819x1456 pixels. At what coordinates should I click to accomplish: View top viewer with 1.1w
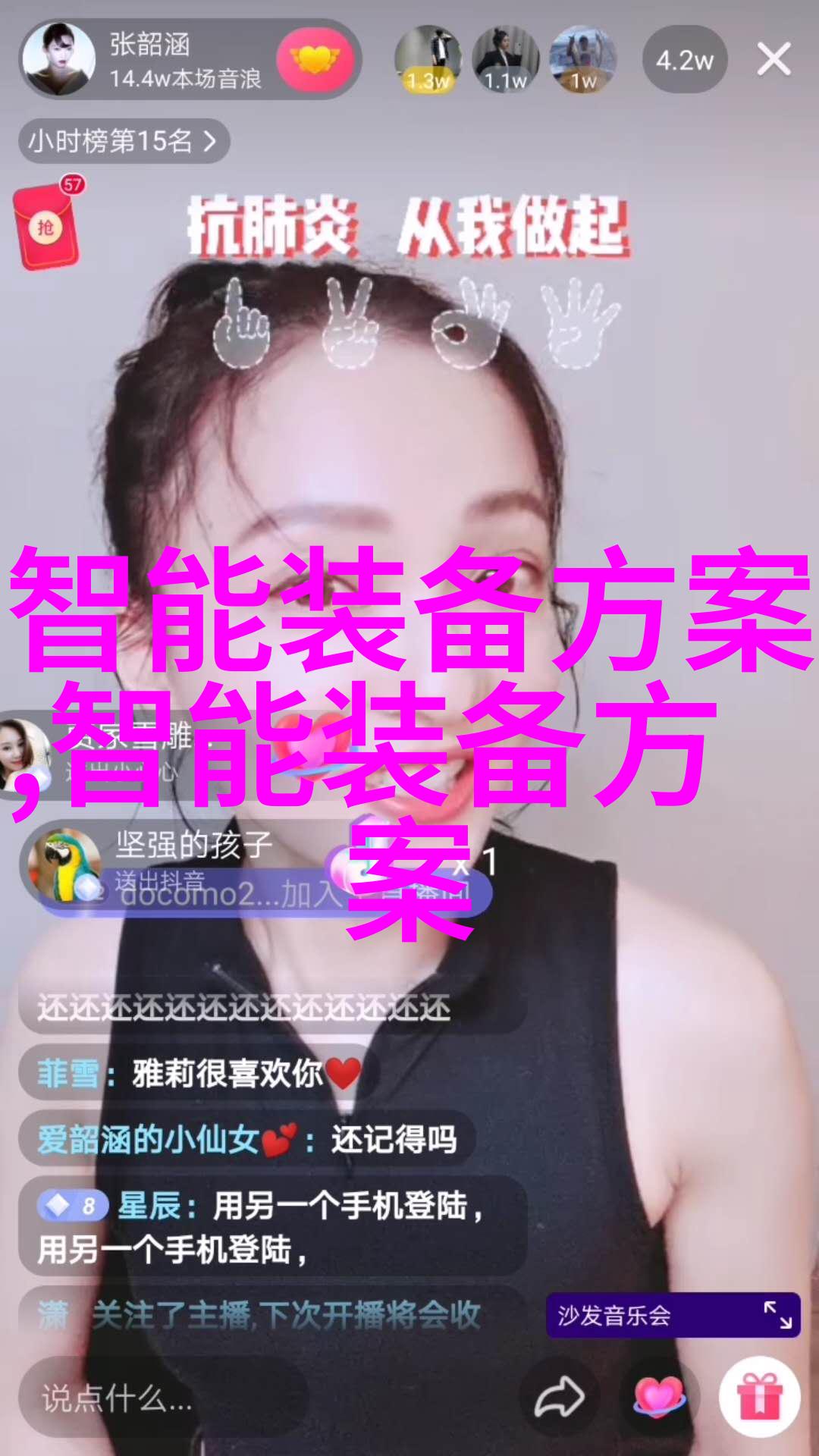[x=505, y=59]
